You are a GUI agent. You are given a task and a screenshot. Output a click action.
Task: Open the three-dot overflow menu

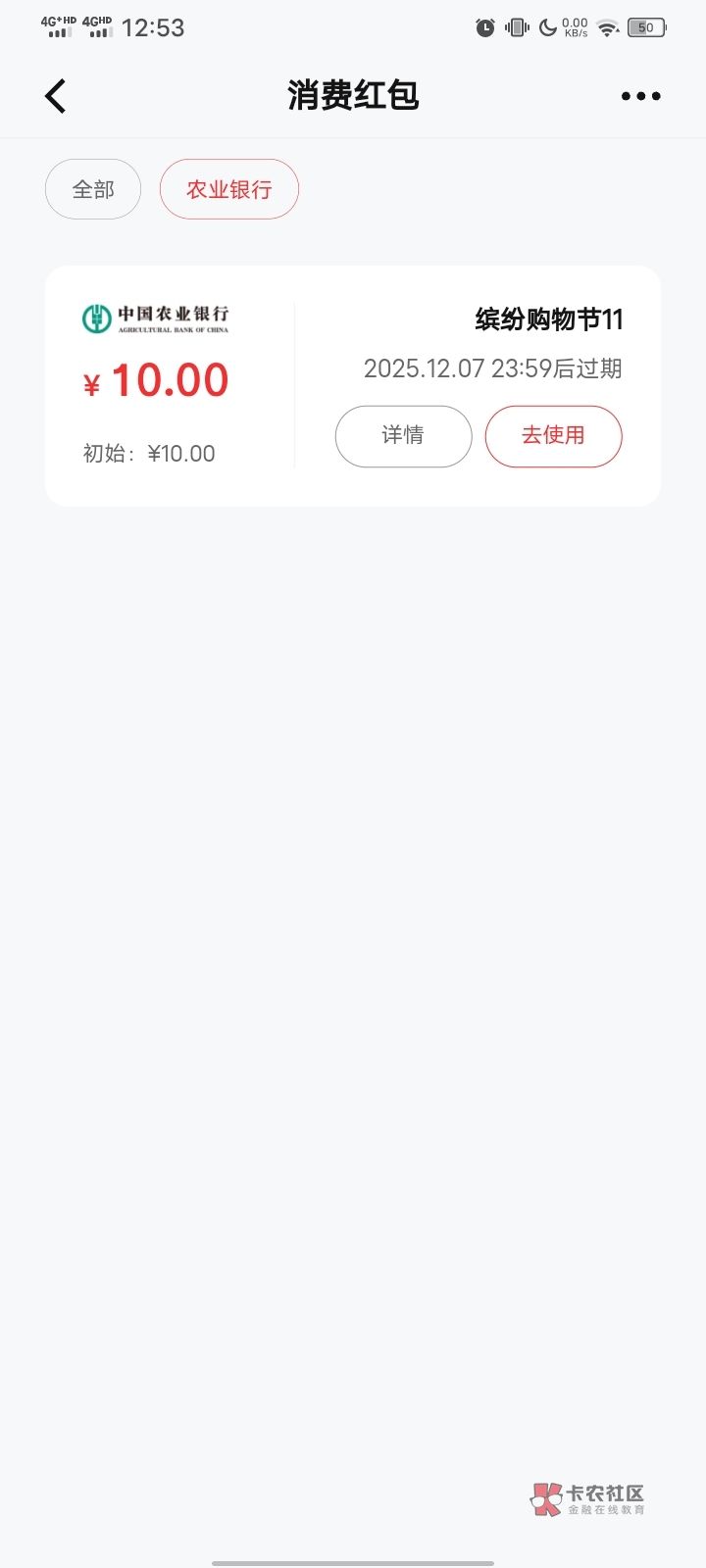point(640,96)
